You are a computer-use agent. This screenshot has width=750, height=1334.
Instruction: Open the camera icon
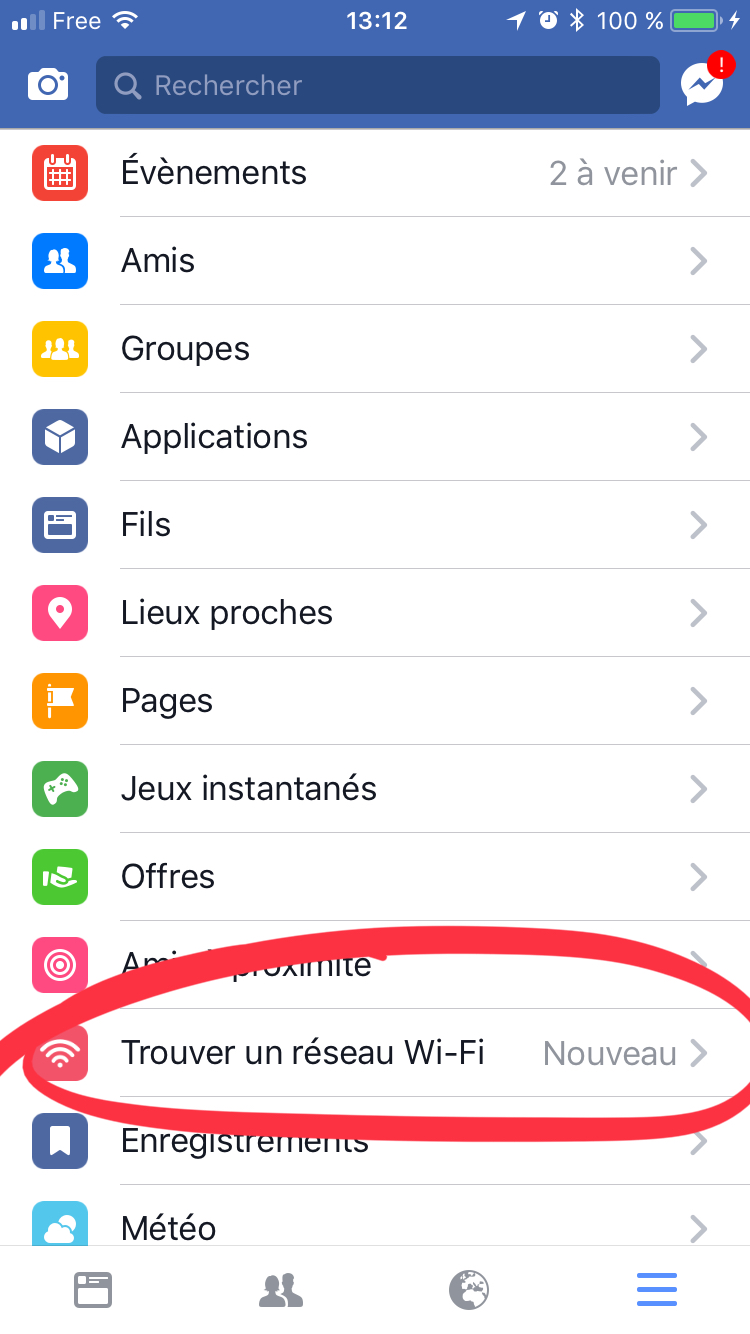click(x=48, y=85)
